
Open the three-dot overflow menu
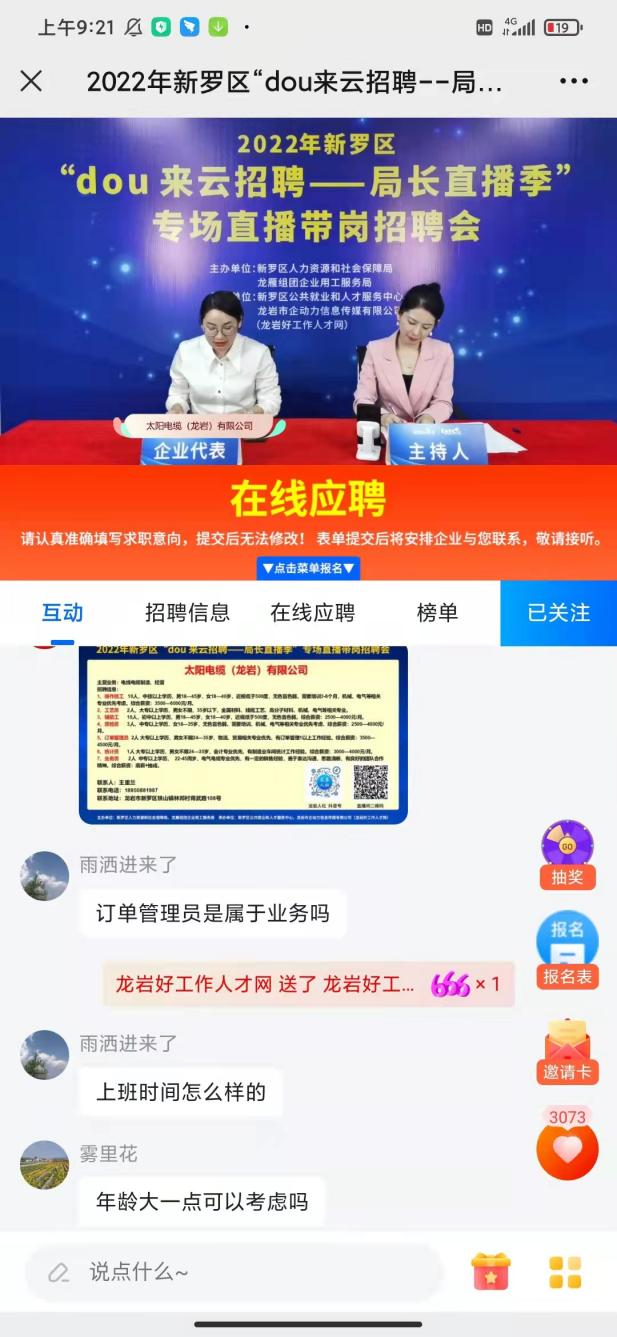[x=573, y=81]
